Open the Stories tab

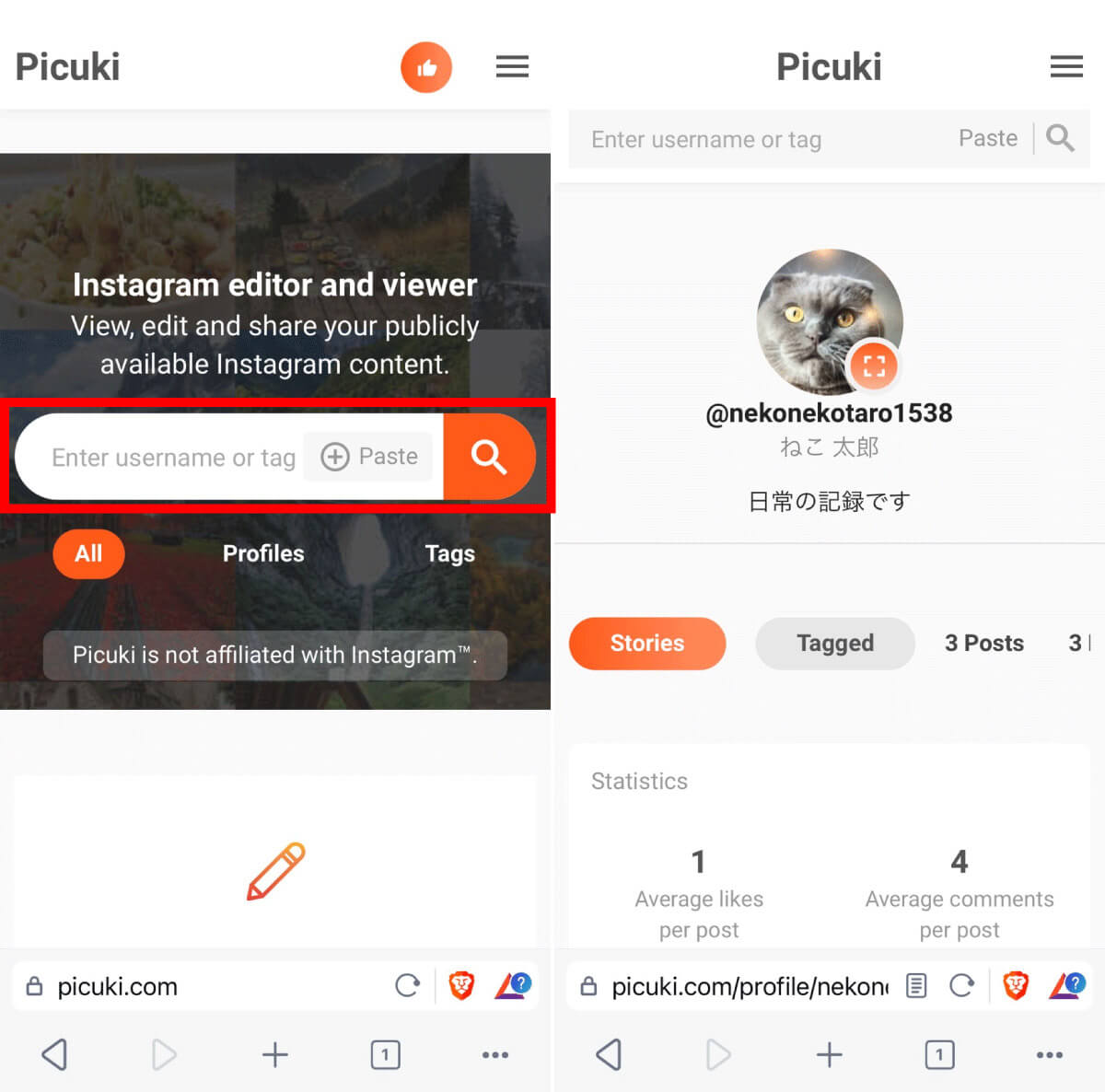point(647,643)
